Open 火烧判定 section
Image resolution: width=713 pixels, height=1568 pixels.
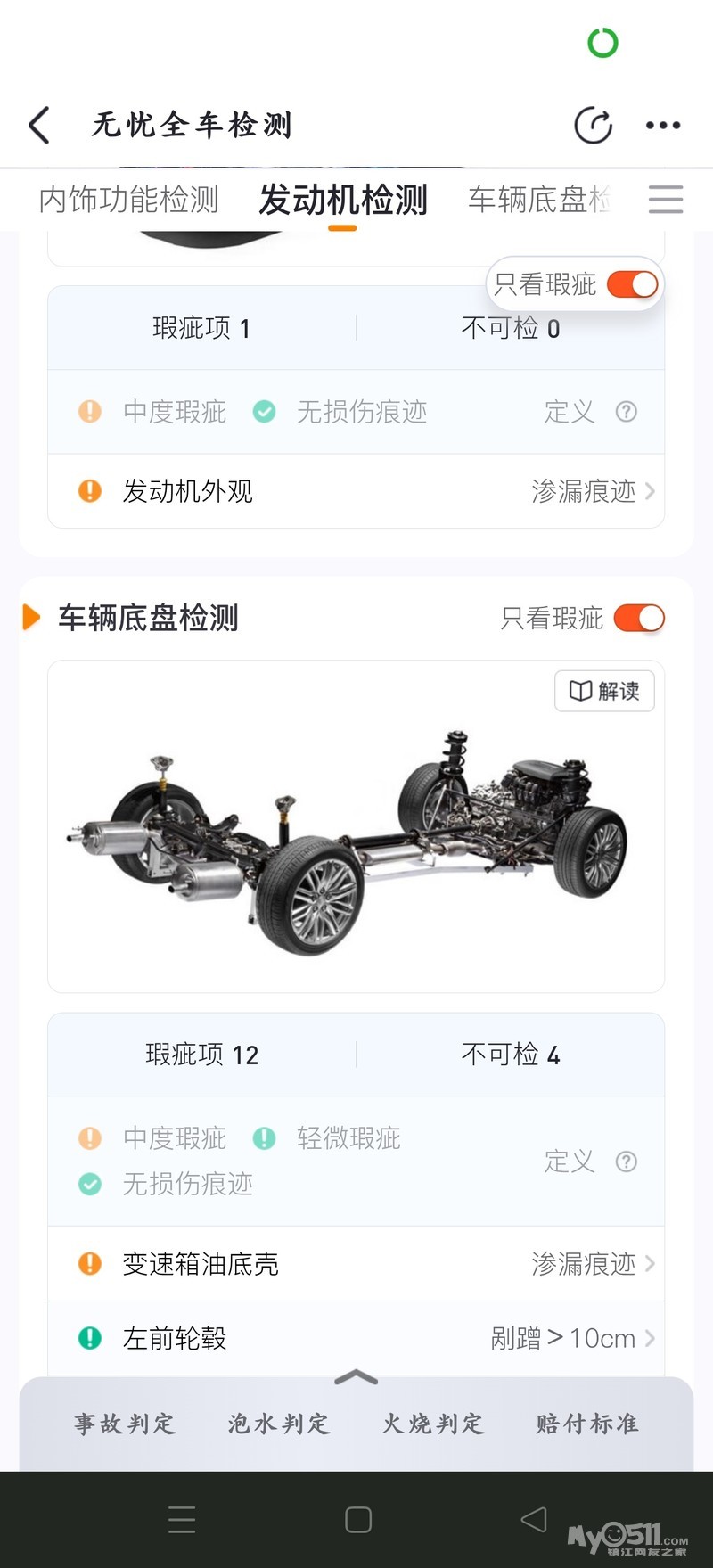(433, 1424)
